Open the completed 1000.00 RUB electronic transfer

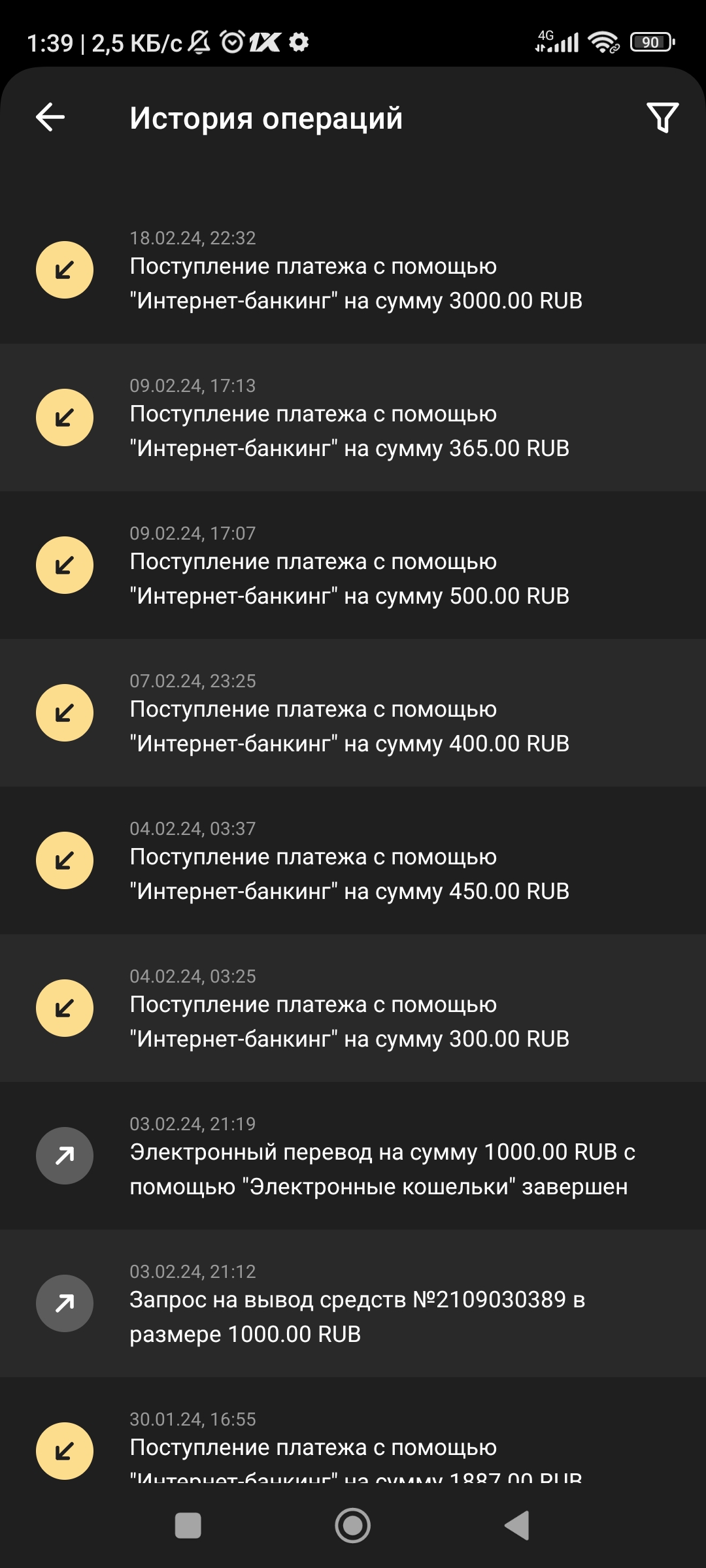pos(353,1156)
